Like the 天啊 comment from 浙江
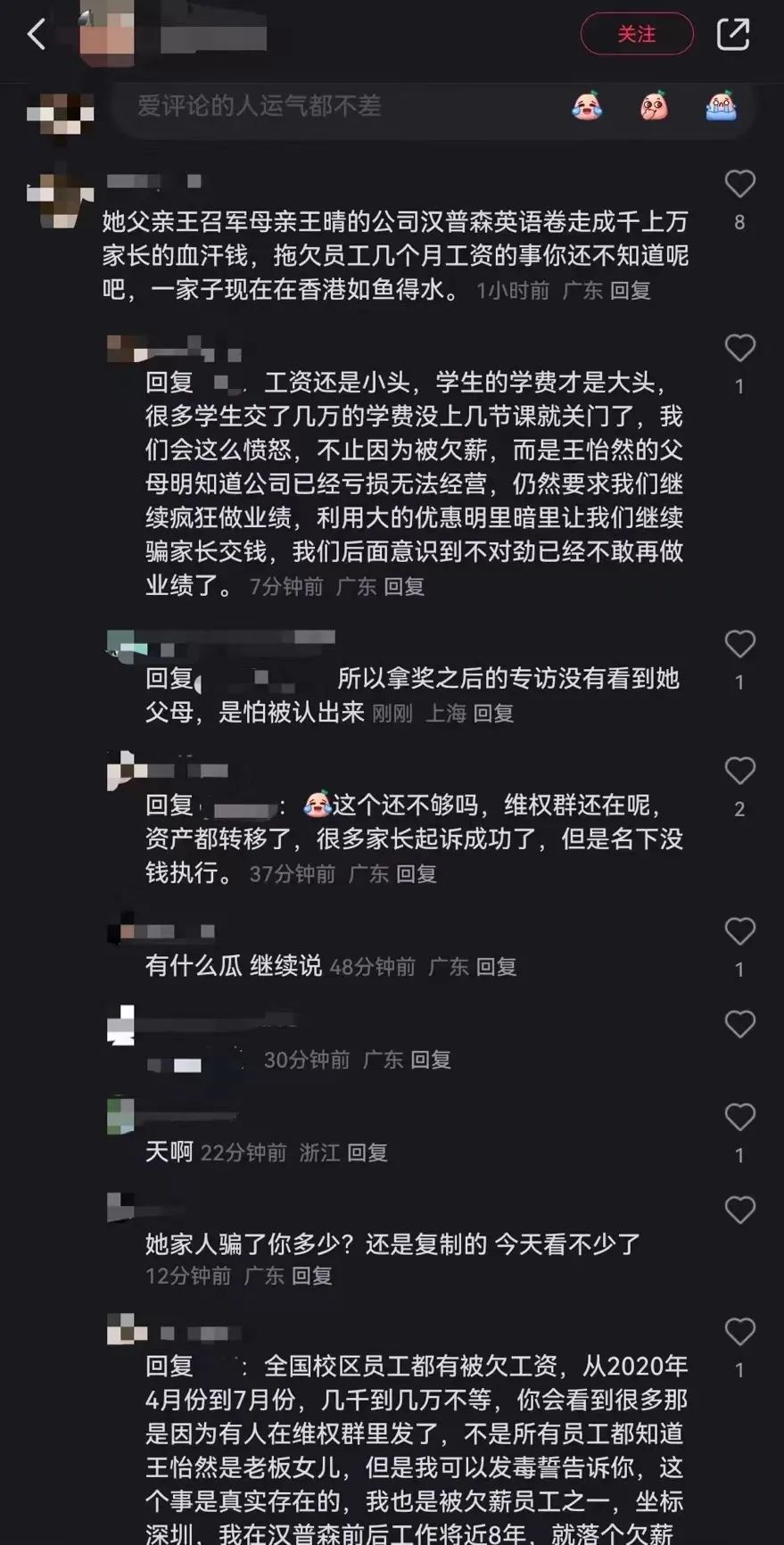 pyautogui.click(x=739, y=1117)
